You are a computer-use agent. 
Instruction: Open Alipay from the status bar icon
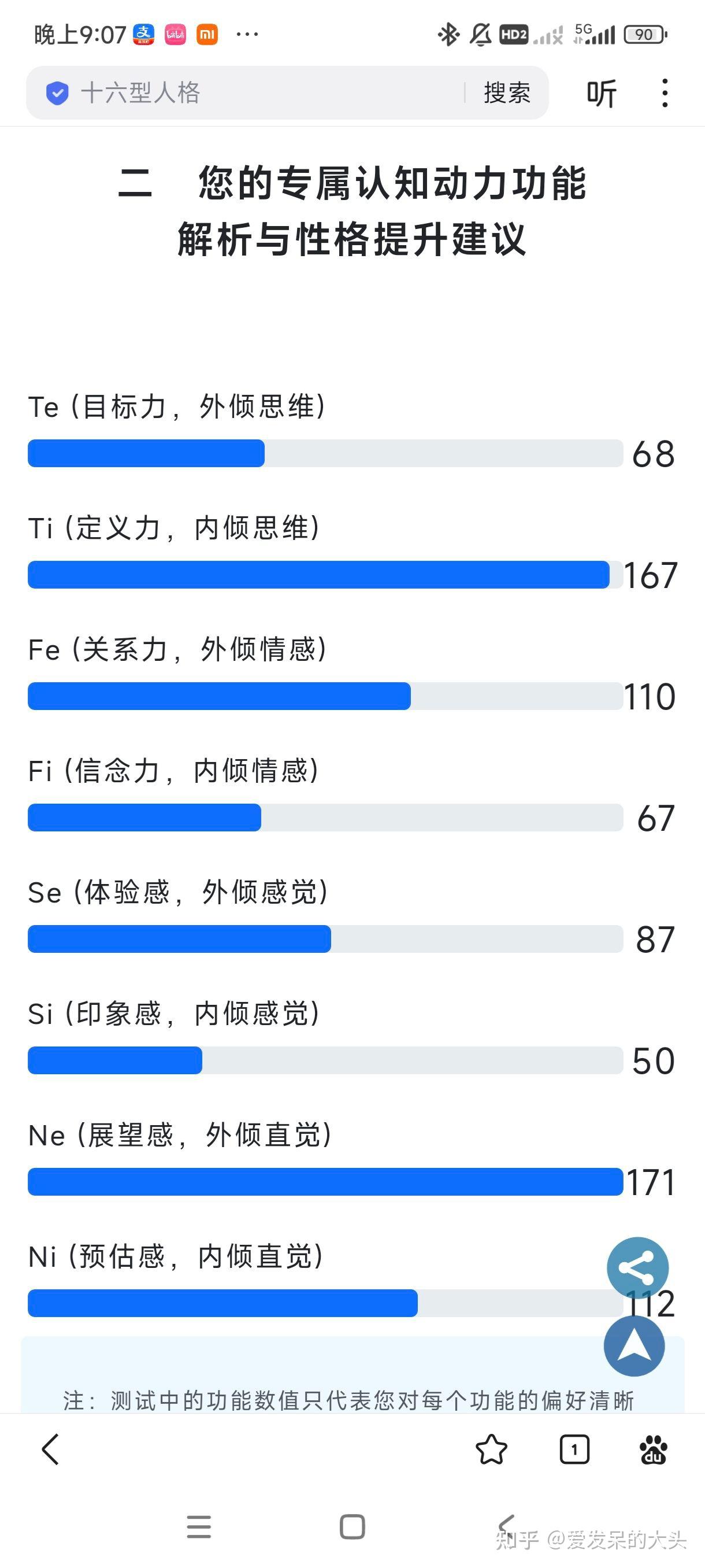coord(143,35)
